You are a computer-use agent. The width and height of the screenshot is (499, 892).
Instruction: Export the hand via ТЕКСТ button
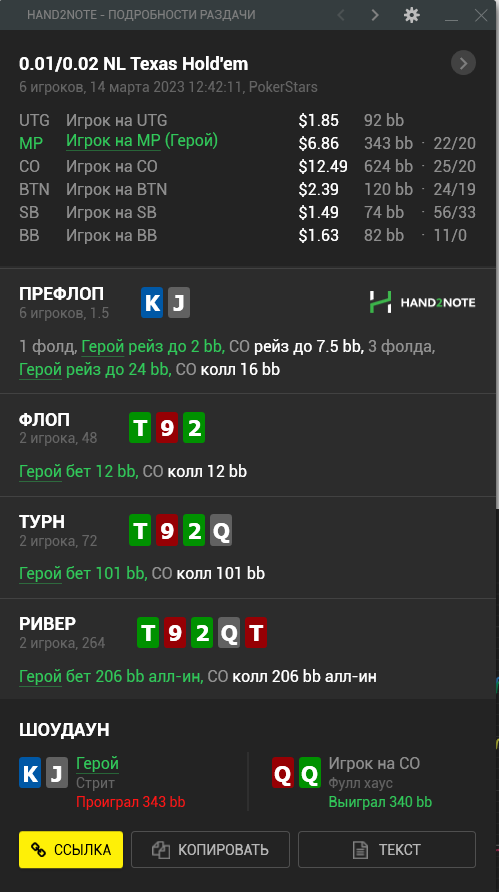[x=387, y=849]
